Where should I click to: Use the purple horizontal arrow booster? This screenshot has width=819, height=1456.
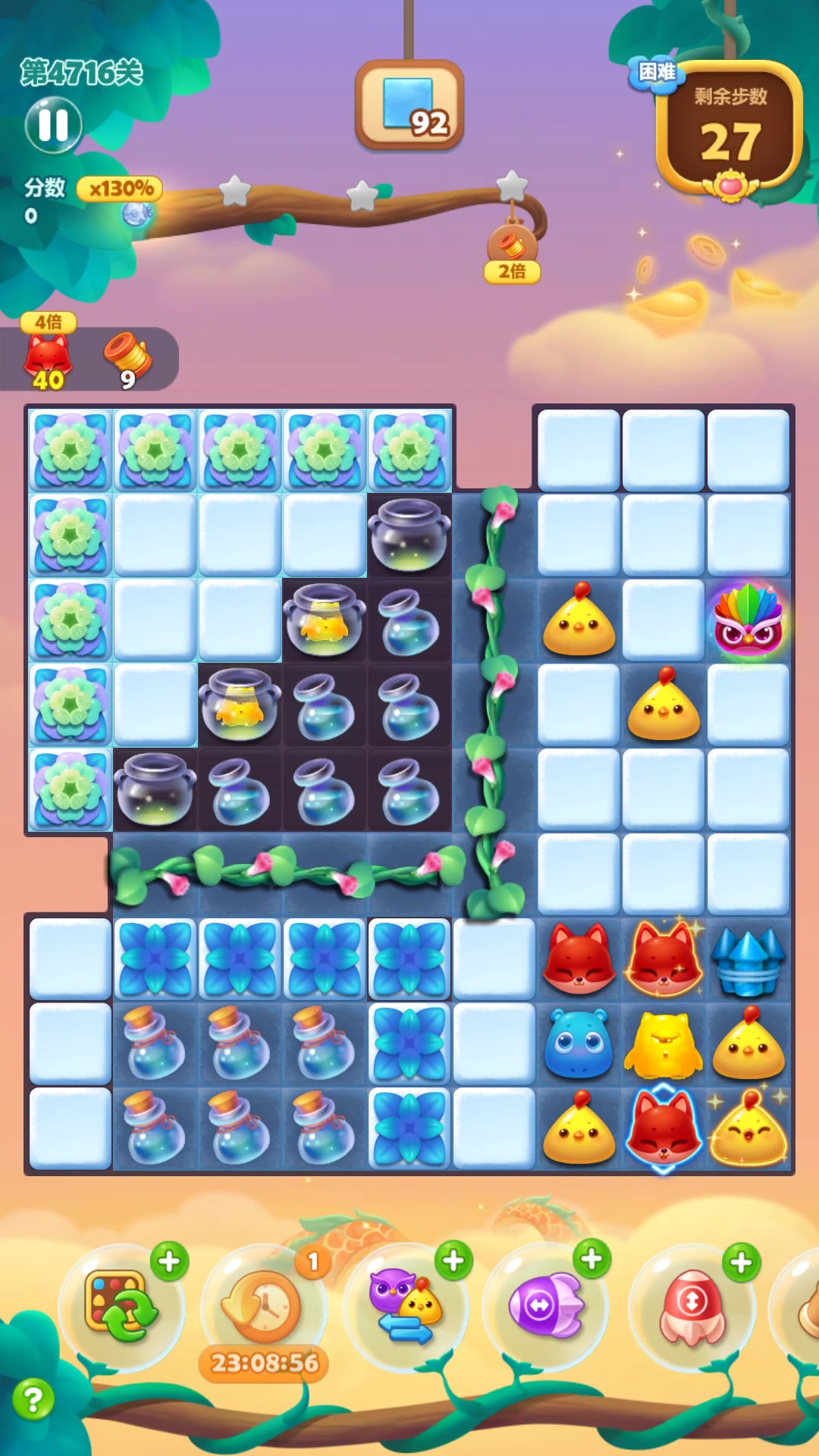click(545, 1305)
